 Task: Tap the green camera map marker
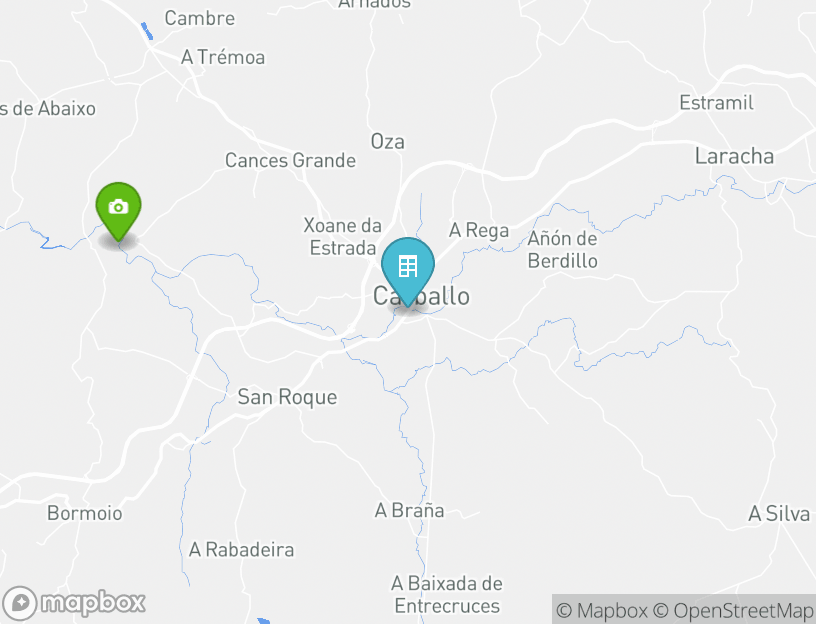point(118,208)
